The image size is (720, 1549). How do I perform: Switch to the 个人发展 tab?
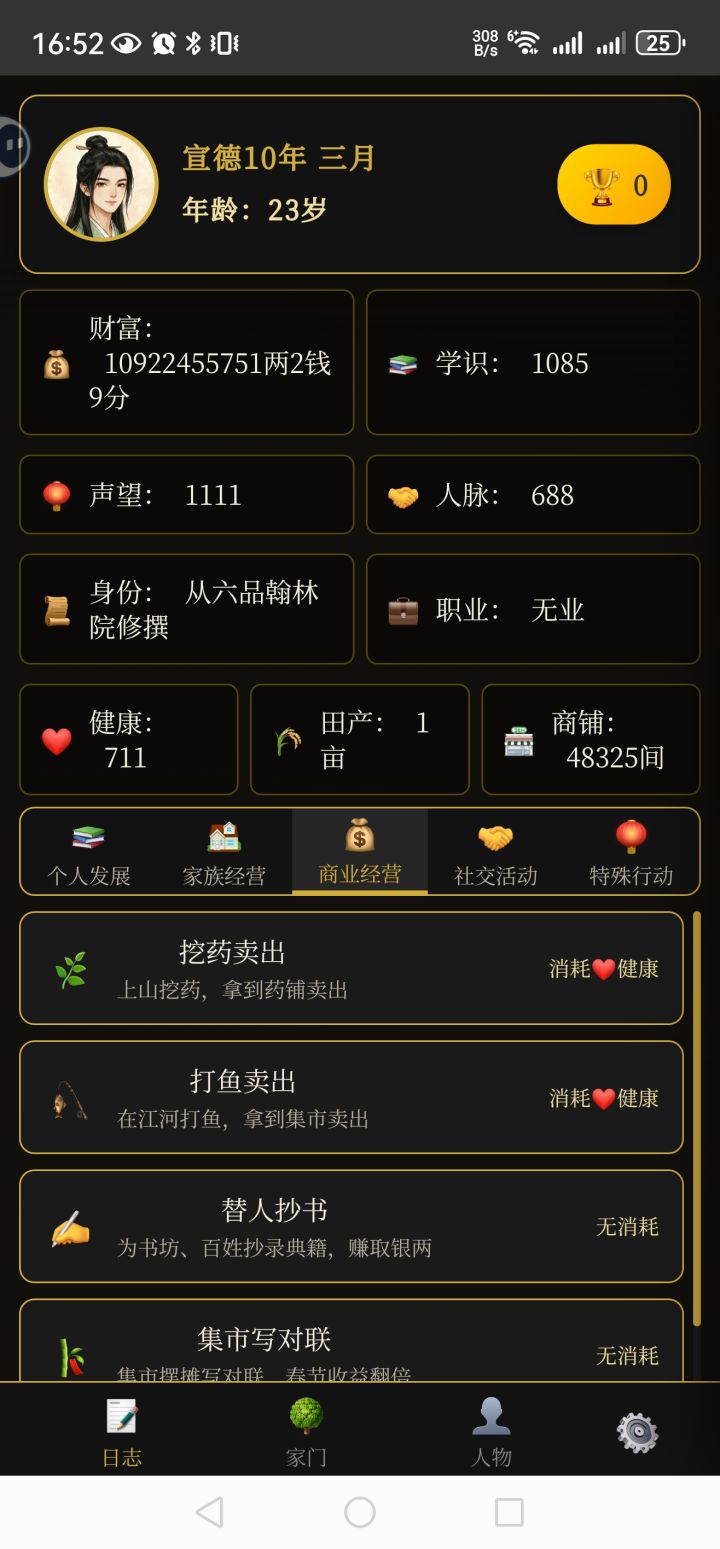(x=87, y=852)
